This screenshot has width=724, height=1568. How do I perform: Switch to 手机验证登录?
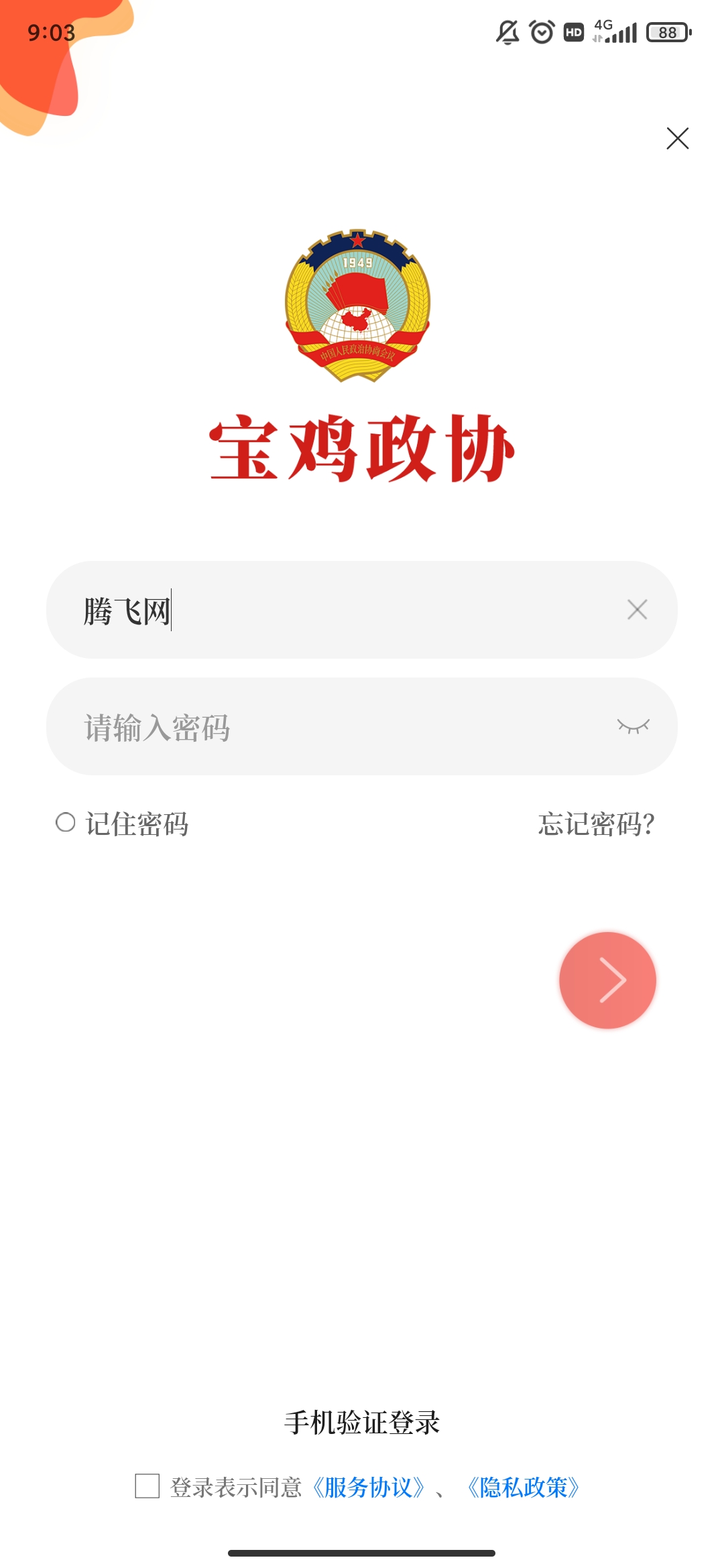coord(362,1422)
